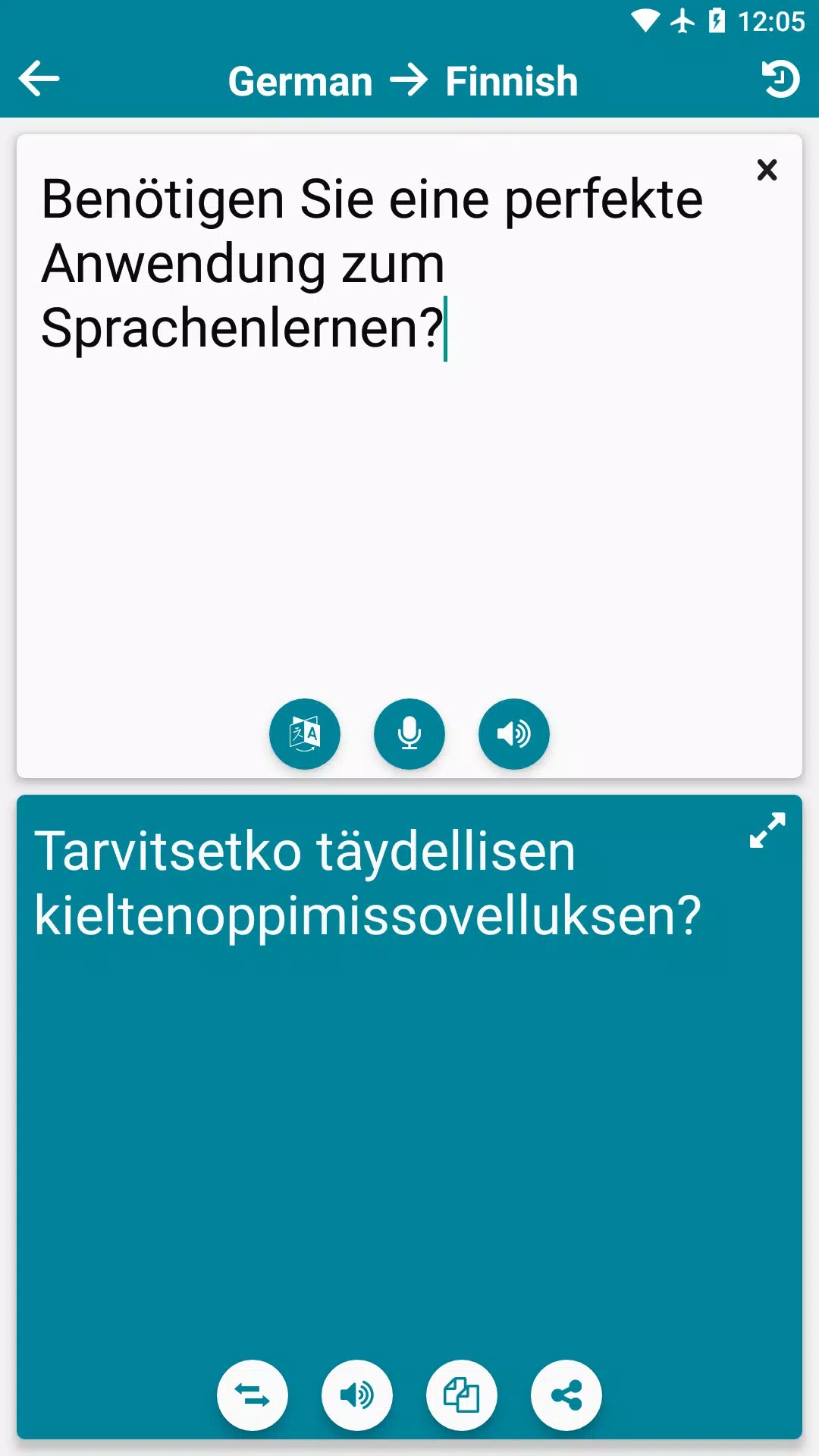This screenshot has height=1456, width=819.
Task: Tap the translate button in the input box
Action: (305, 733)
